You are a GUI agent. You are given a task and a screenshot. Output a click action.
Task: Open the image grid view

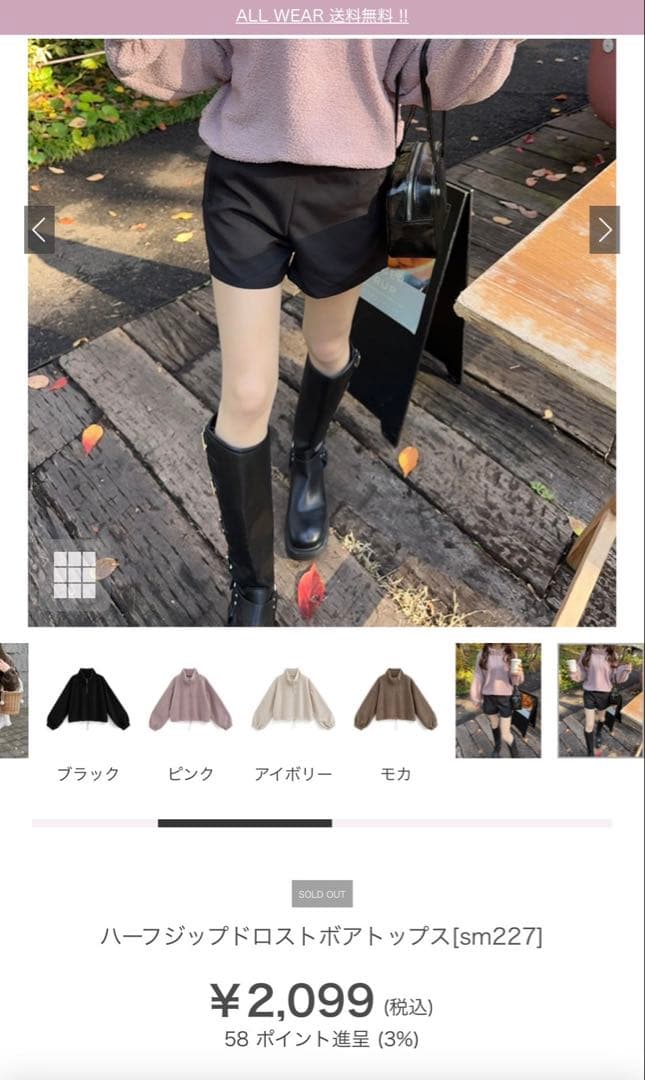click(x=75, y=575)
